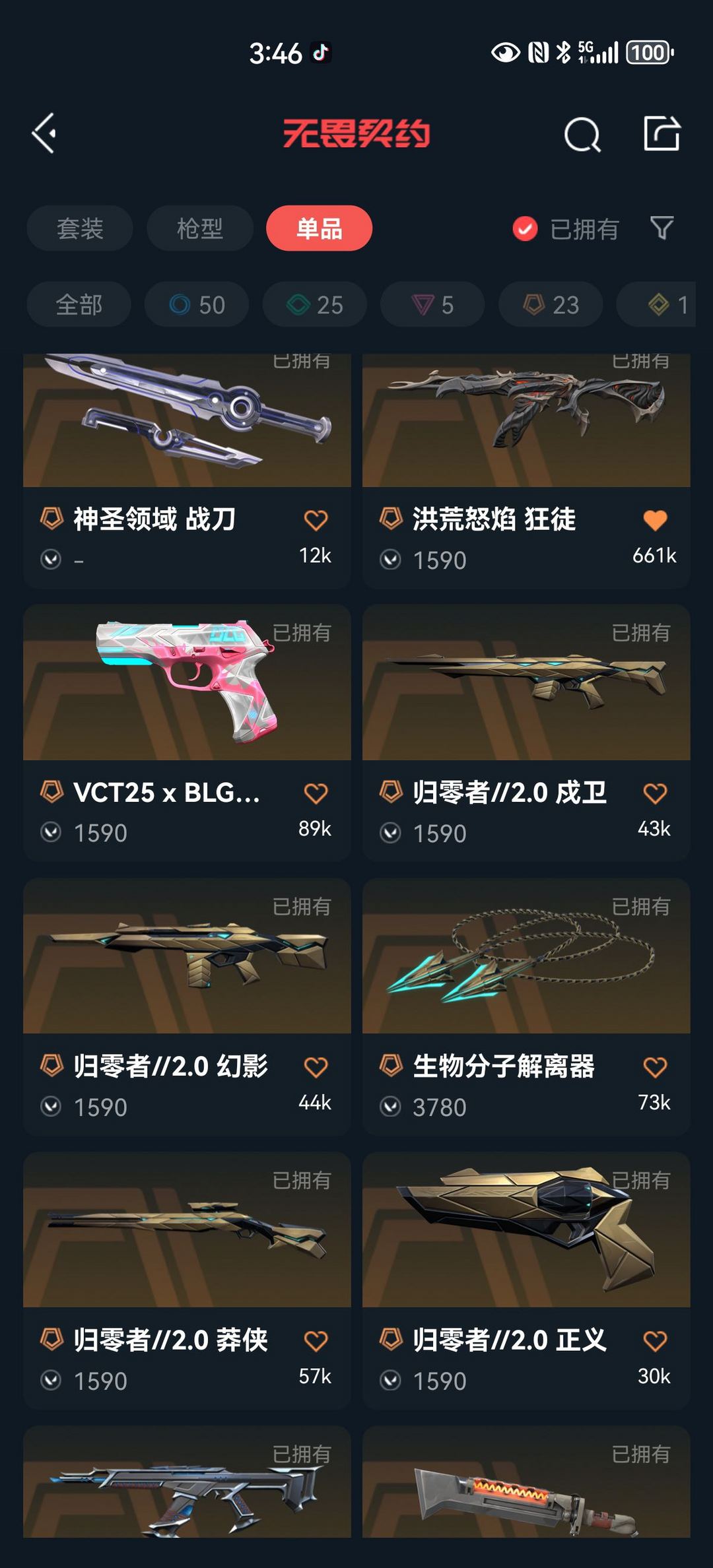Favorite 归零者//2.0 莽侠 via its heart
This screenshot has width=713, height=1568.
tap(316, 1341)
